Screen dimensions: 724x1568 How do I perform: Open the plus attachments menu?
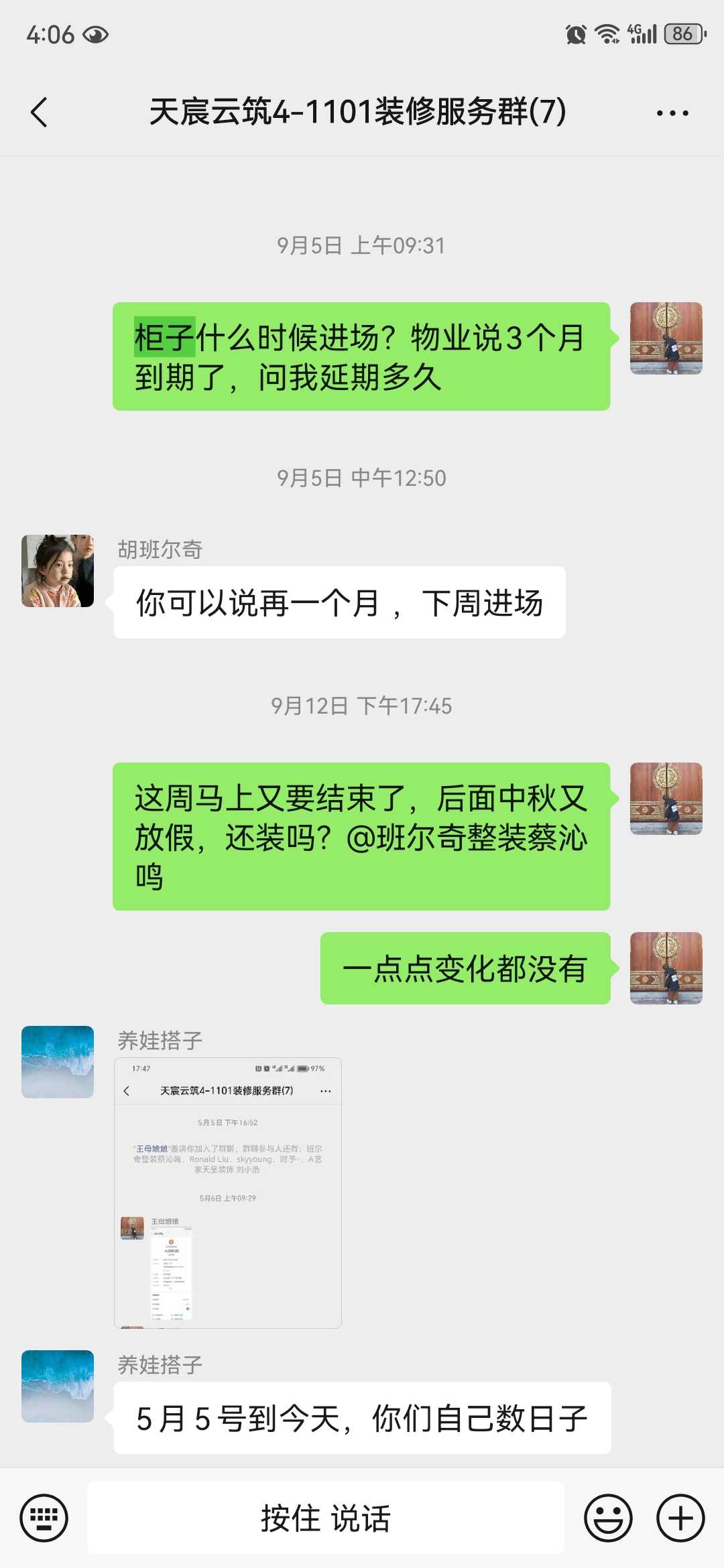(680, 1518)
